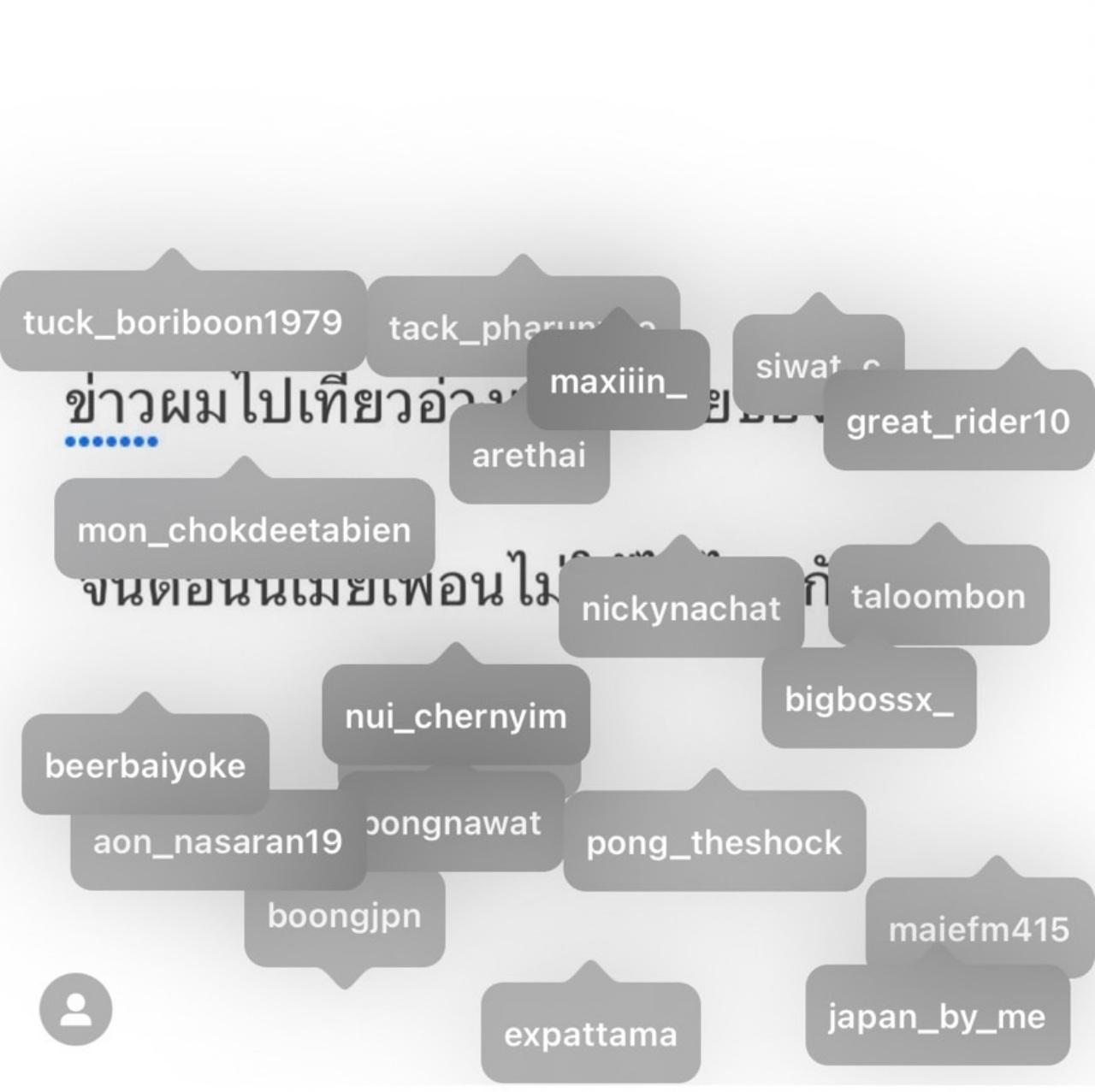This screenshot has width=1095, height=1092.
Task: Visit tagged profile beerbaiyoke
Action: click(145, 765)
